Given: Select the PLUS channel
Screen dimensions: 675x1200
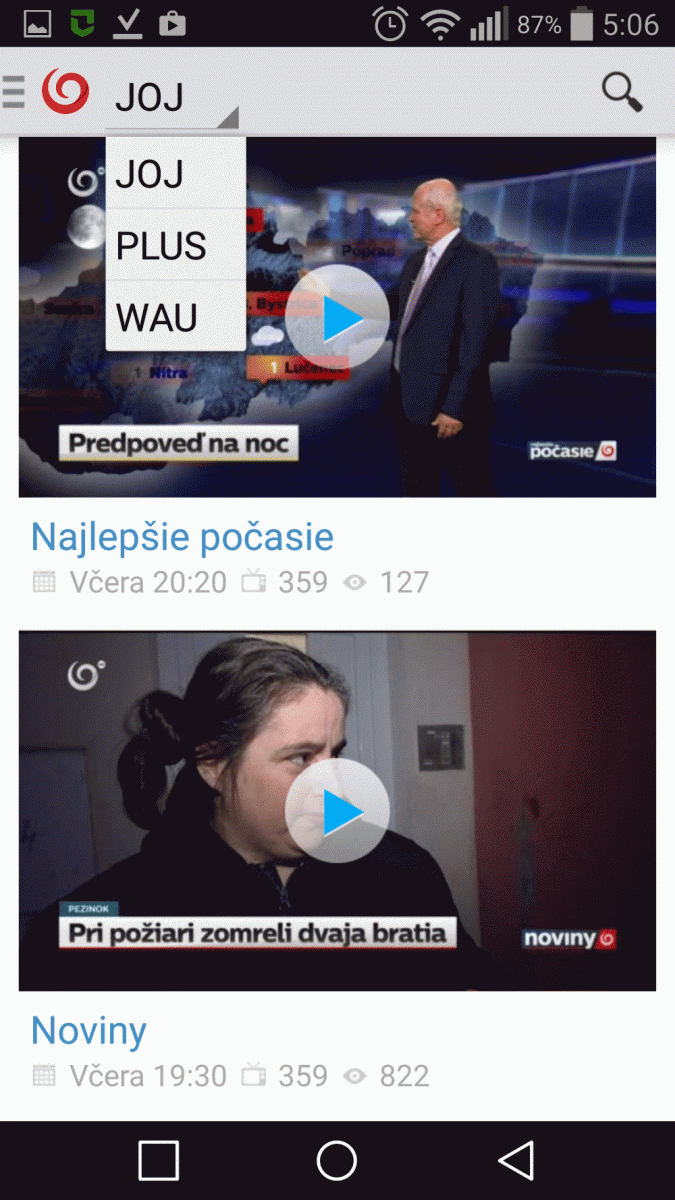Looking at the screenshot, I should 175,246.
